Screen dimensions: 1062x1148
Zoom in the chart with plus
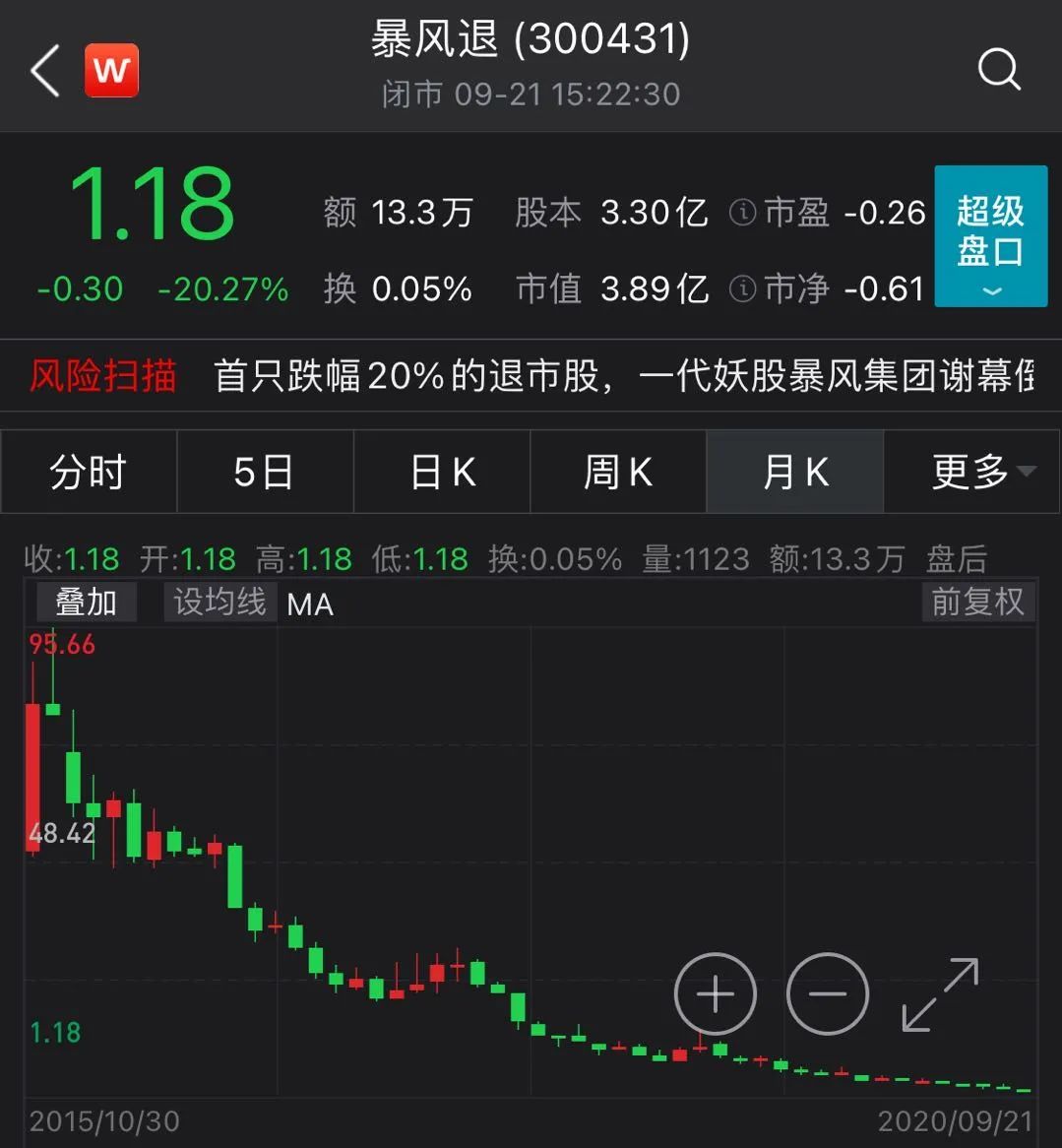716,993
